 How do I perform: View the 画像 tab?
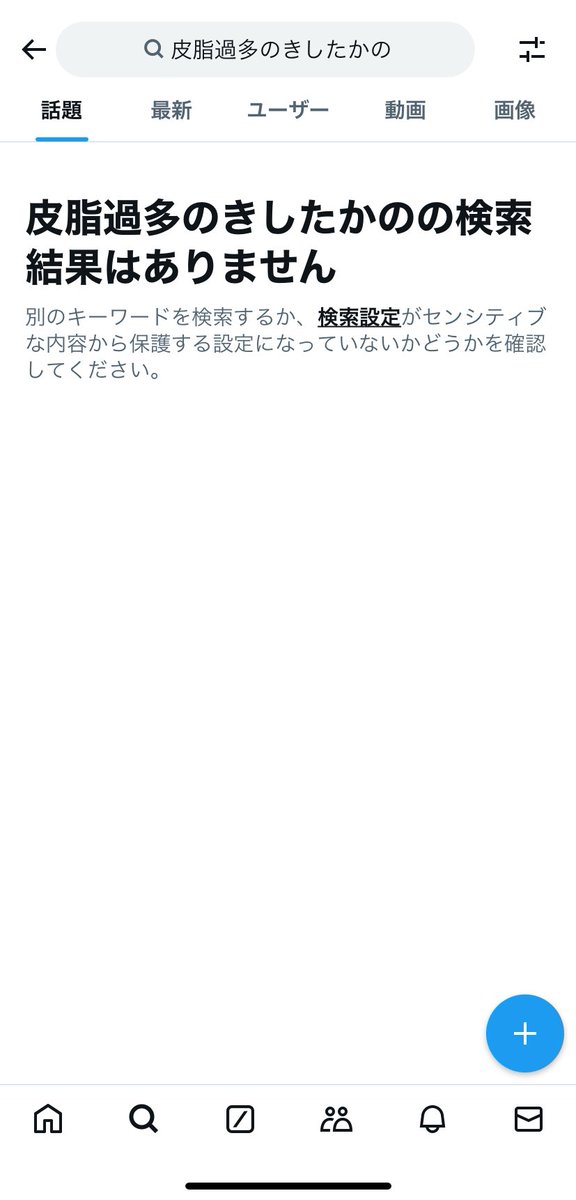click(x=515, y=110)
